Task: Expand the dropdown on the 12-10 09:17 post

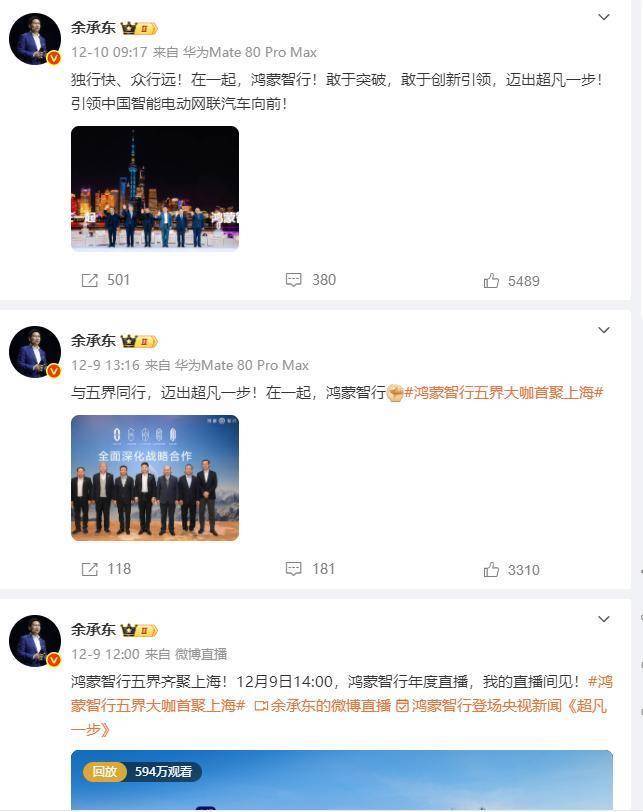Action: 603,18
